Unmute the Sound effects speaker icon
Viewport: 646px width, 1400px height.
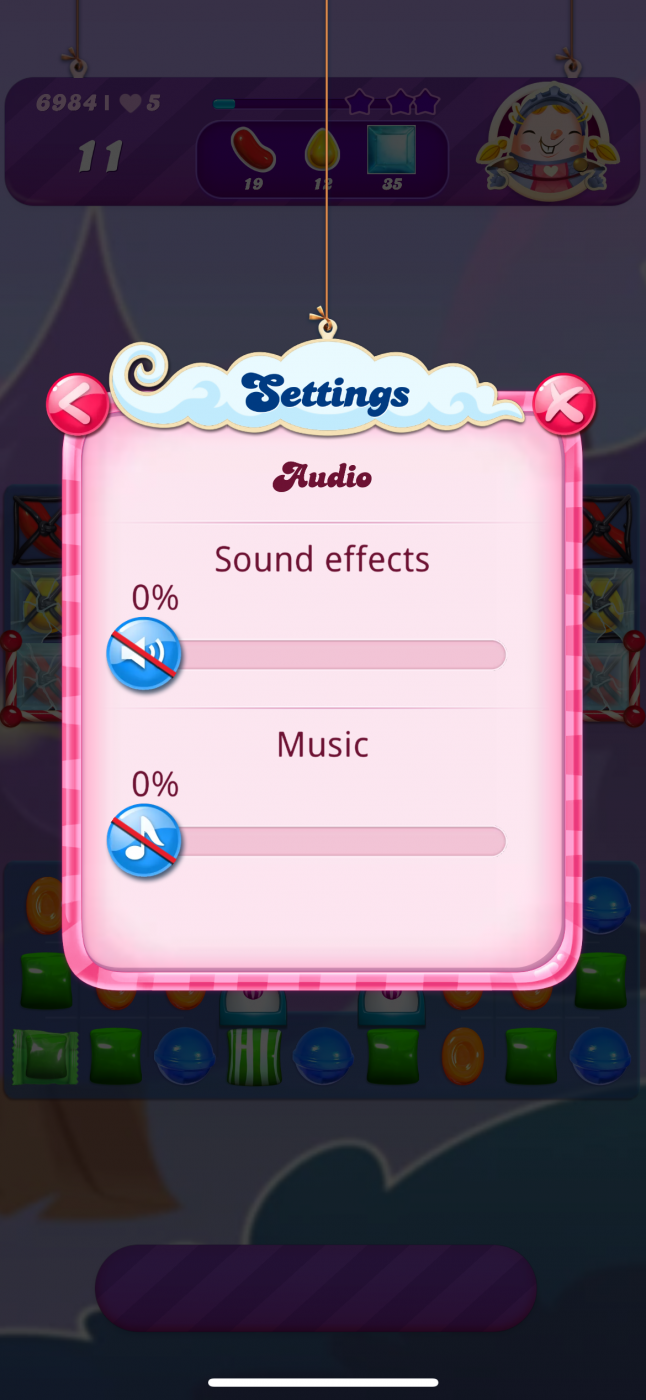144,655
